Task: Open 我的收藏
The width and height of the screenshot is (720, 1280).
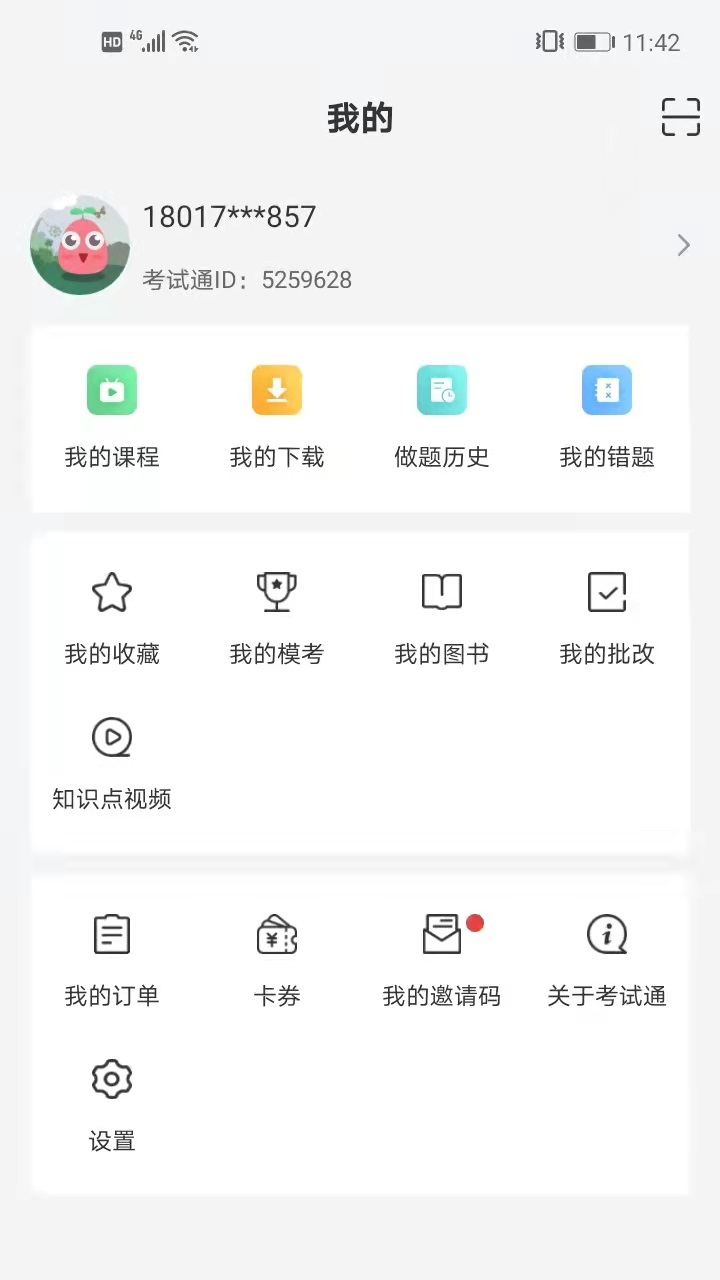Action: click(x=112, y=617)
